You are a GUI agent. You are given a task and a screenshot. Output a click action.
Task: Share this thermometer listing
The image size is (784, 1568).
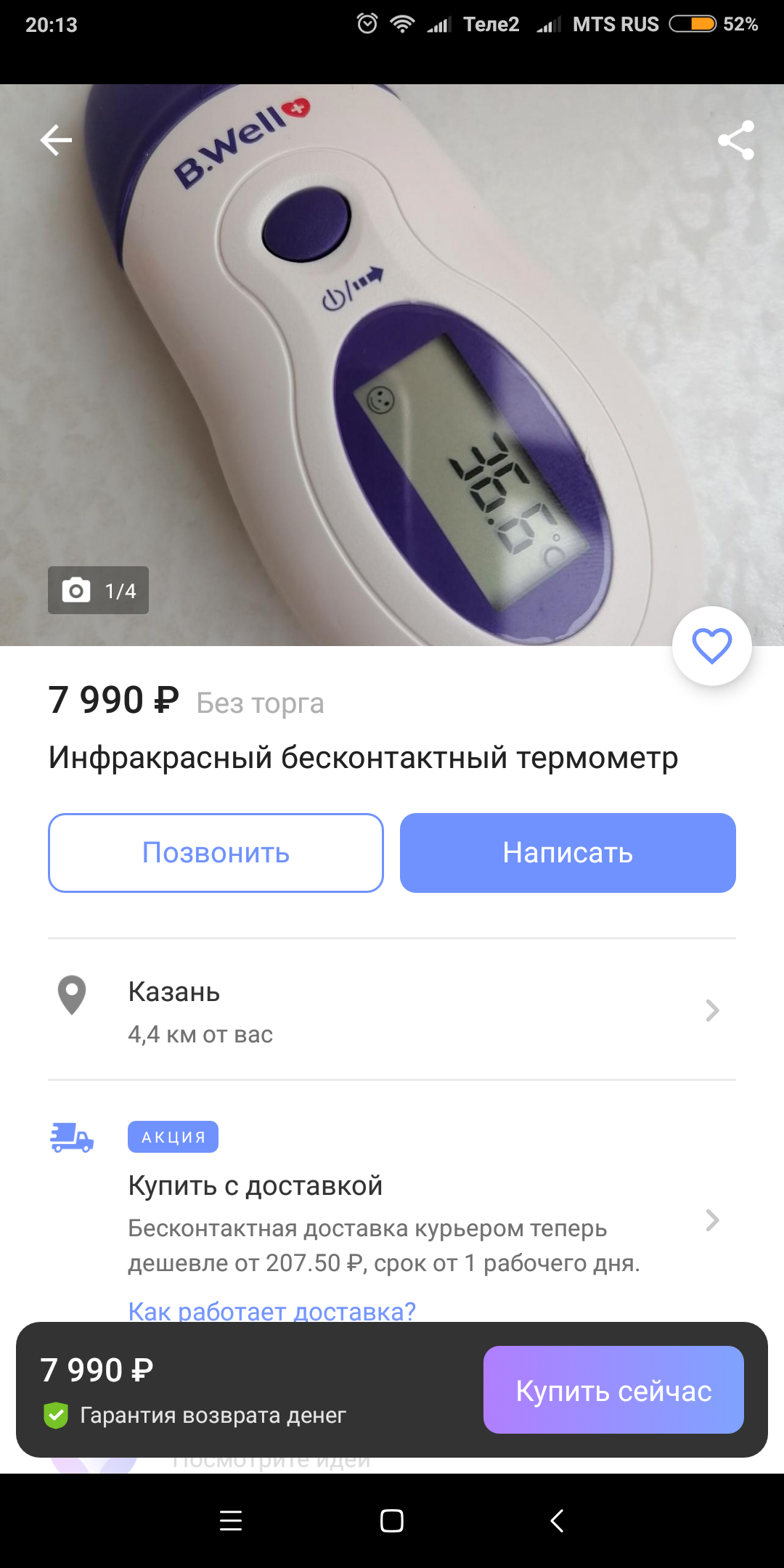(x=736, y=140)
